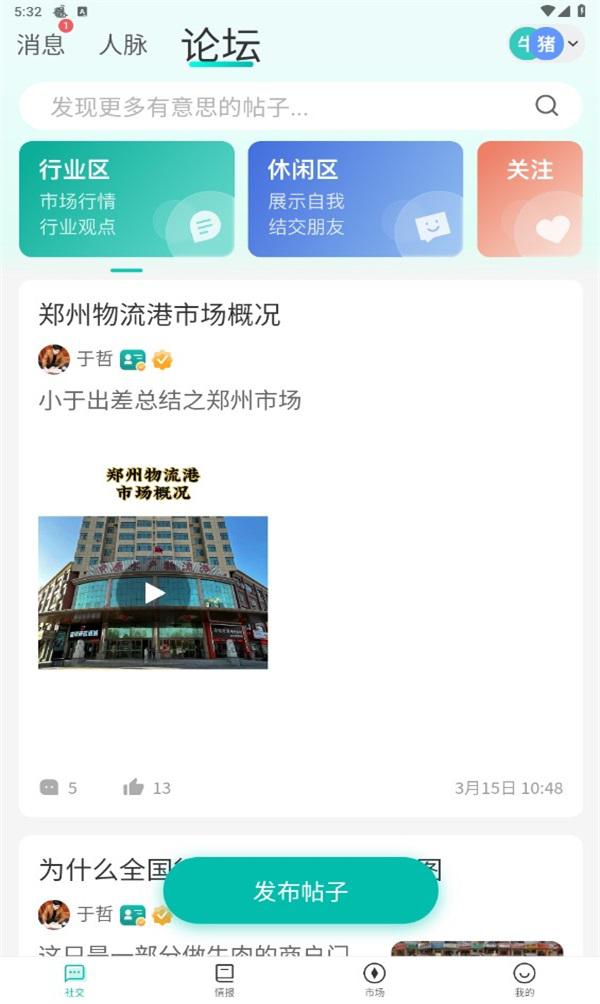Tap the magnifier search icon
600x1004 pixels.
pos(546,106)
